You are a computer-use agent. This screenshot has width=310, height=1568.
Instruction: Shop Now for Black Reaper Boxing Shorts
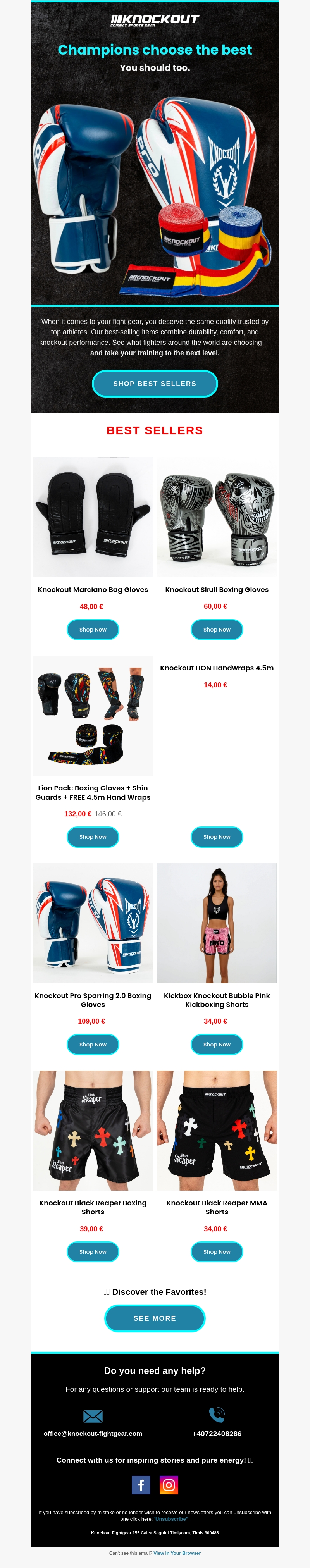[93, 1251]
